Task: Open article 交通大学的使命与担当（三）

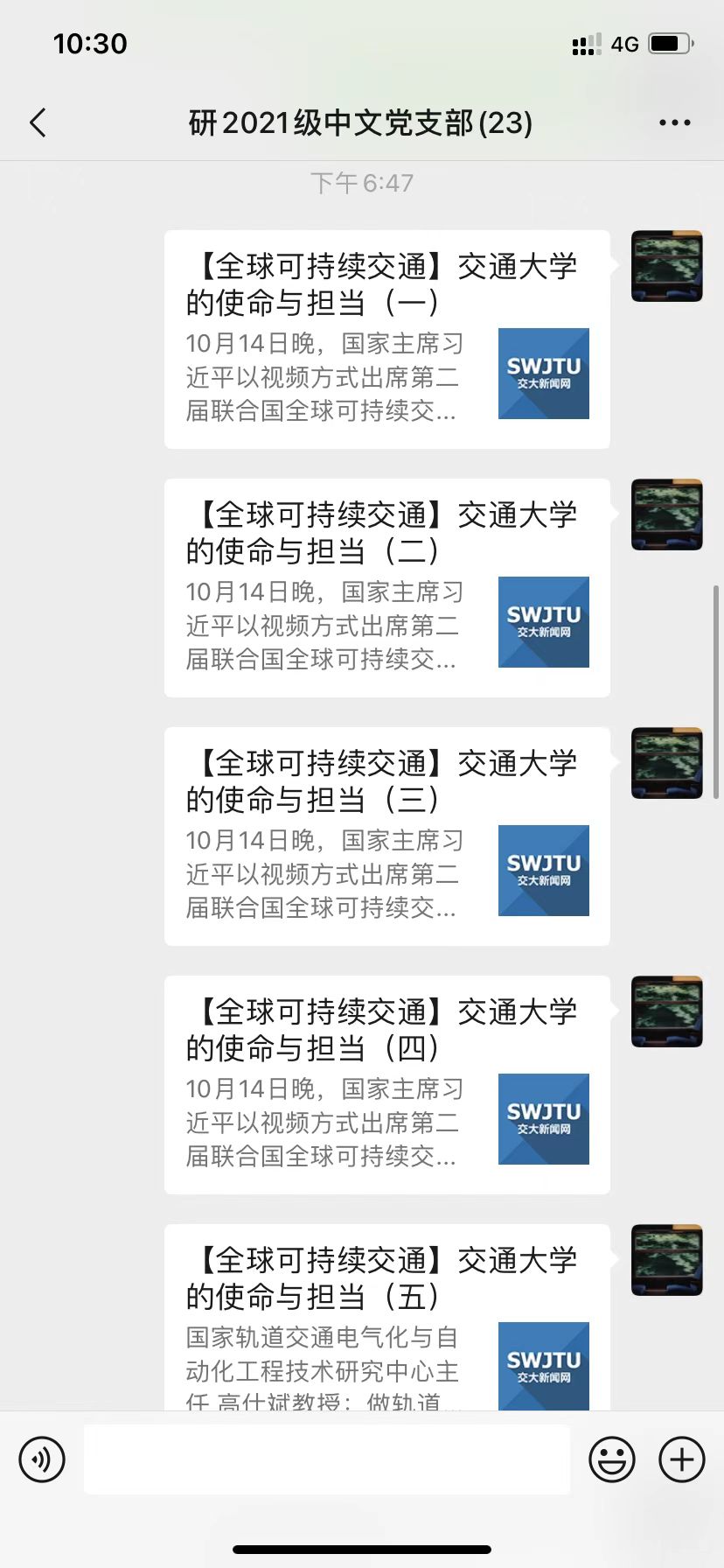Action: point(386,836)
